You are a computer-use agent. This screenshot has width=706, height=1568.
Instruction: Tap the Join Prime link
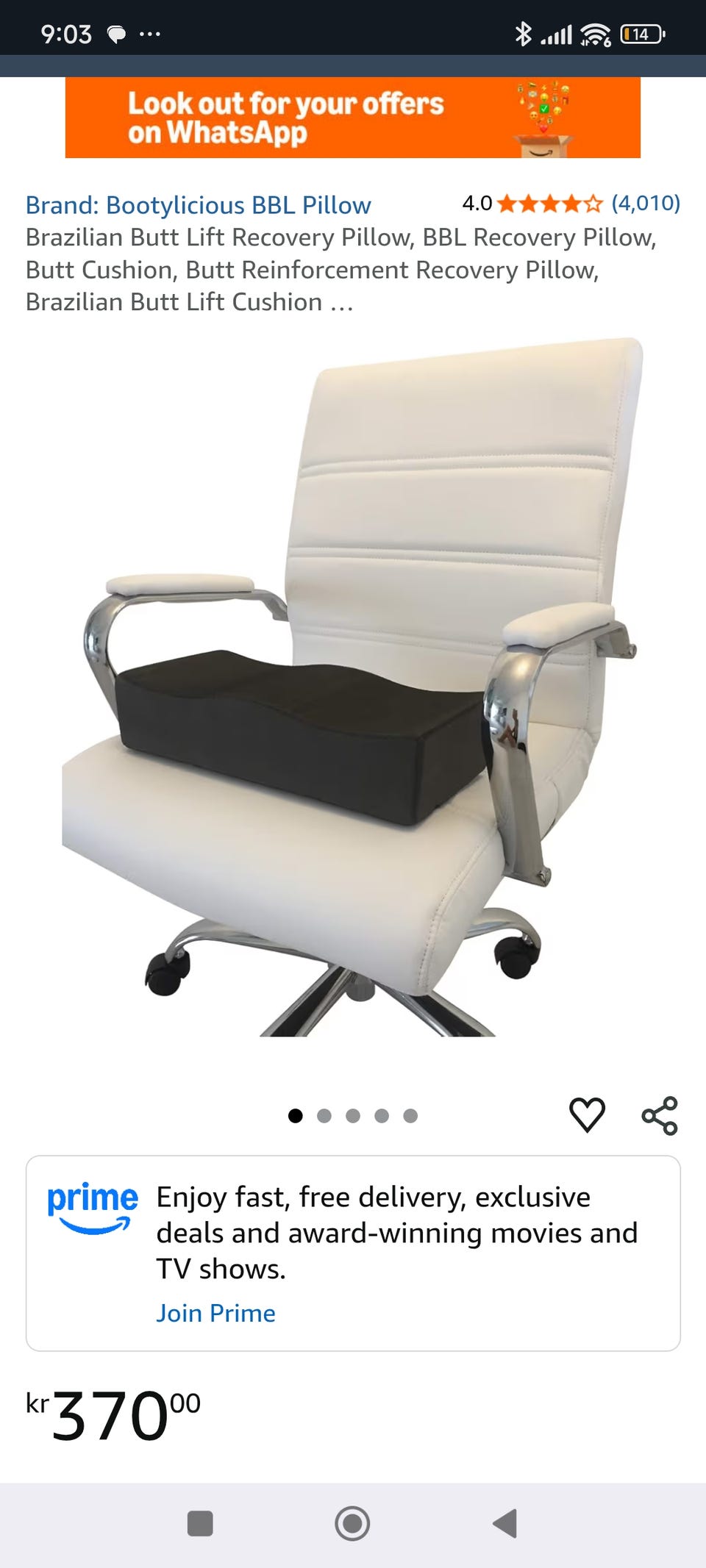point(215,1313)
